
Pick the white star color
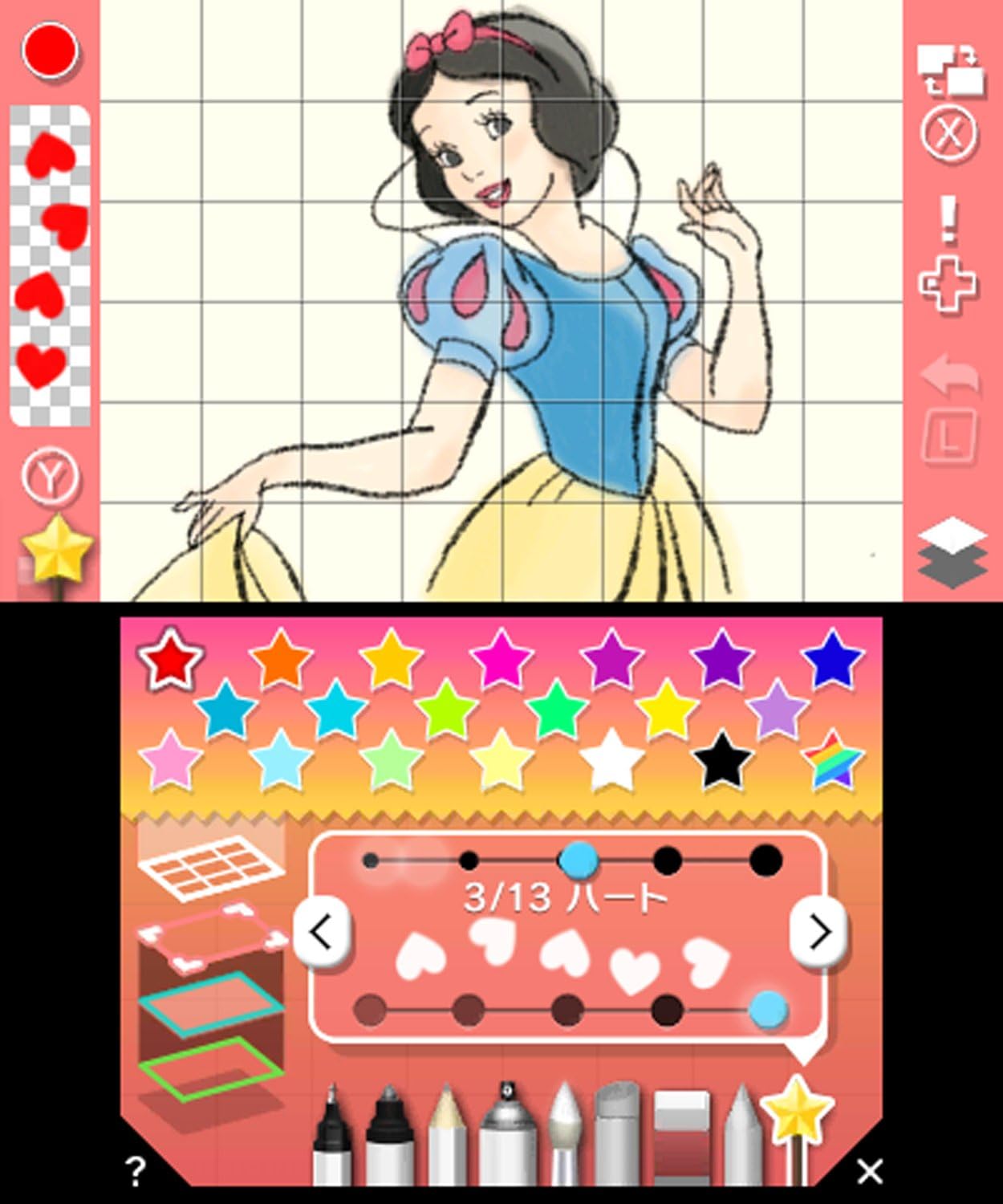point(611,759)
